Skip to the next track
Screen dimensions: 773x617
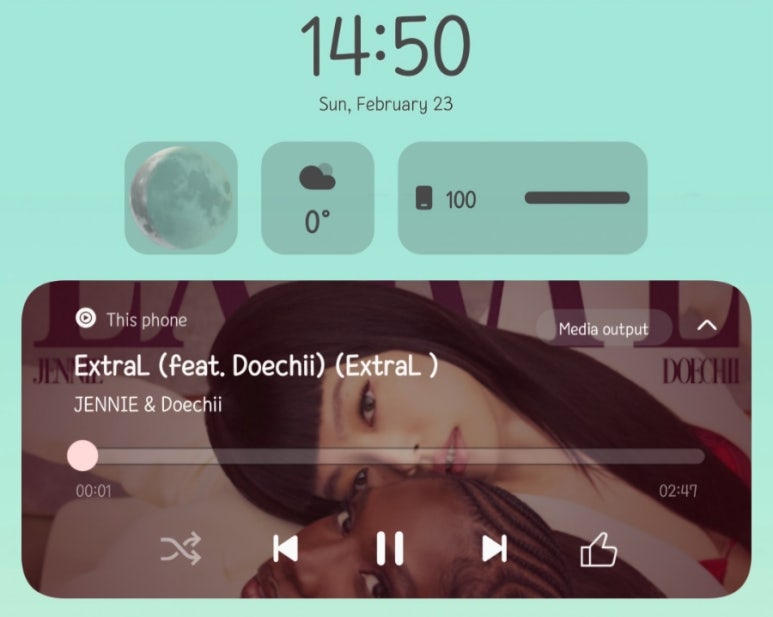tap(494, 548)
